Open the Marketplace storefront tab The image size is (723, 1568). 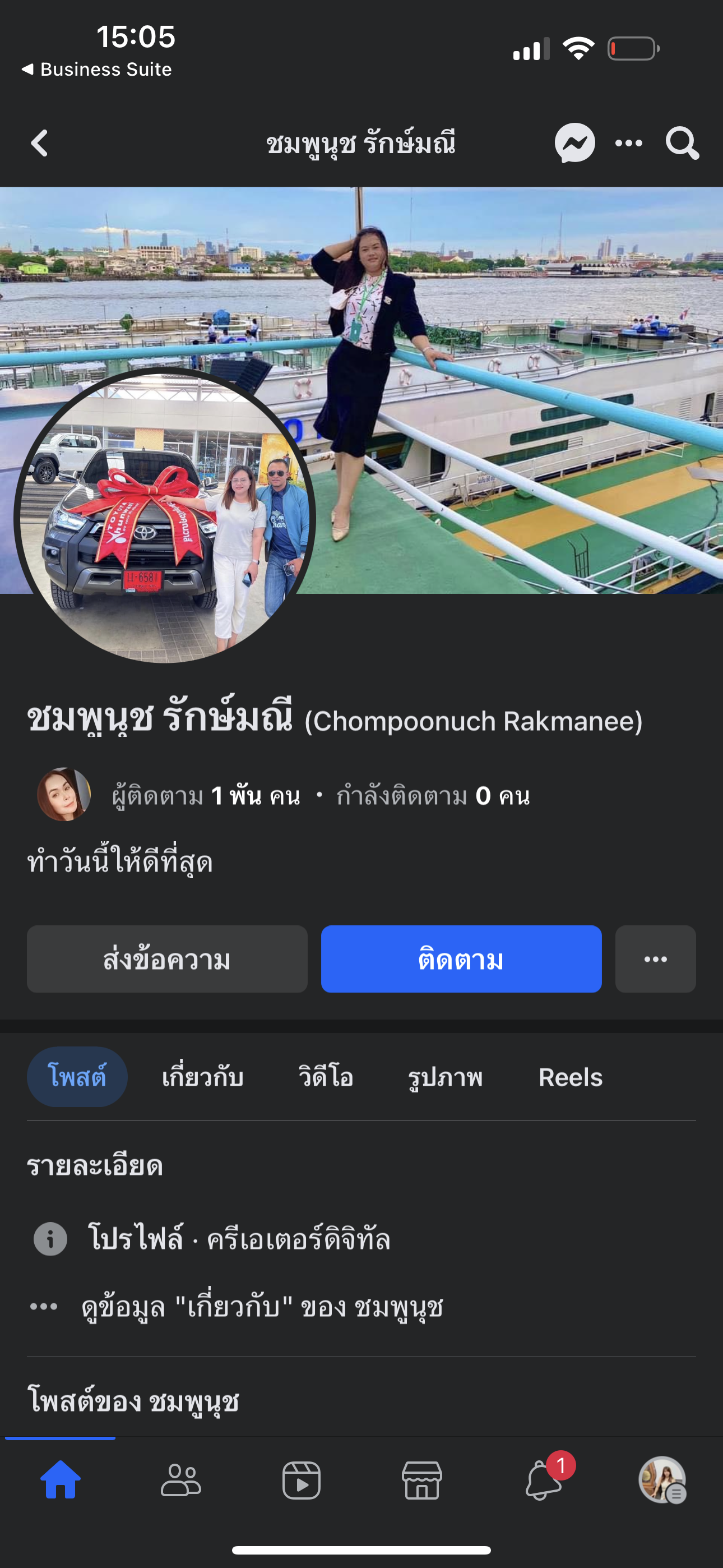click(x=421, y=1480)
